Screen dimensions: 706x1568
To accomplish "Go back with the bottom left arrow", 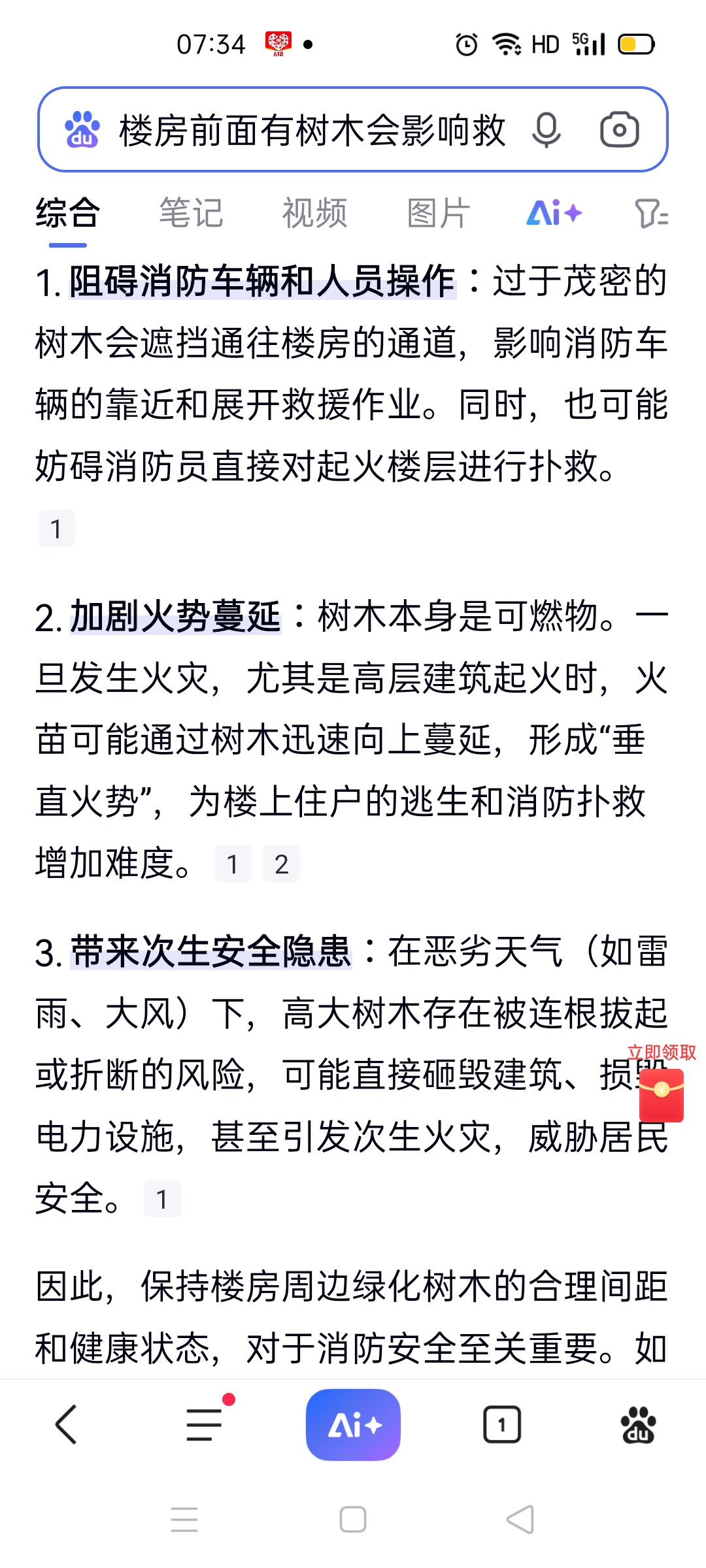I will (67, 1424).
